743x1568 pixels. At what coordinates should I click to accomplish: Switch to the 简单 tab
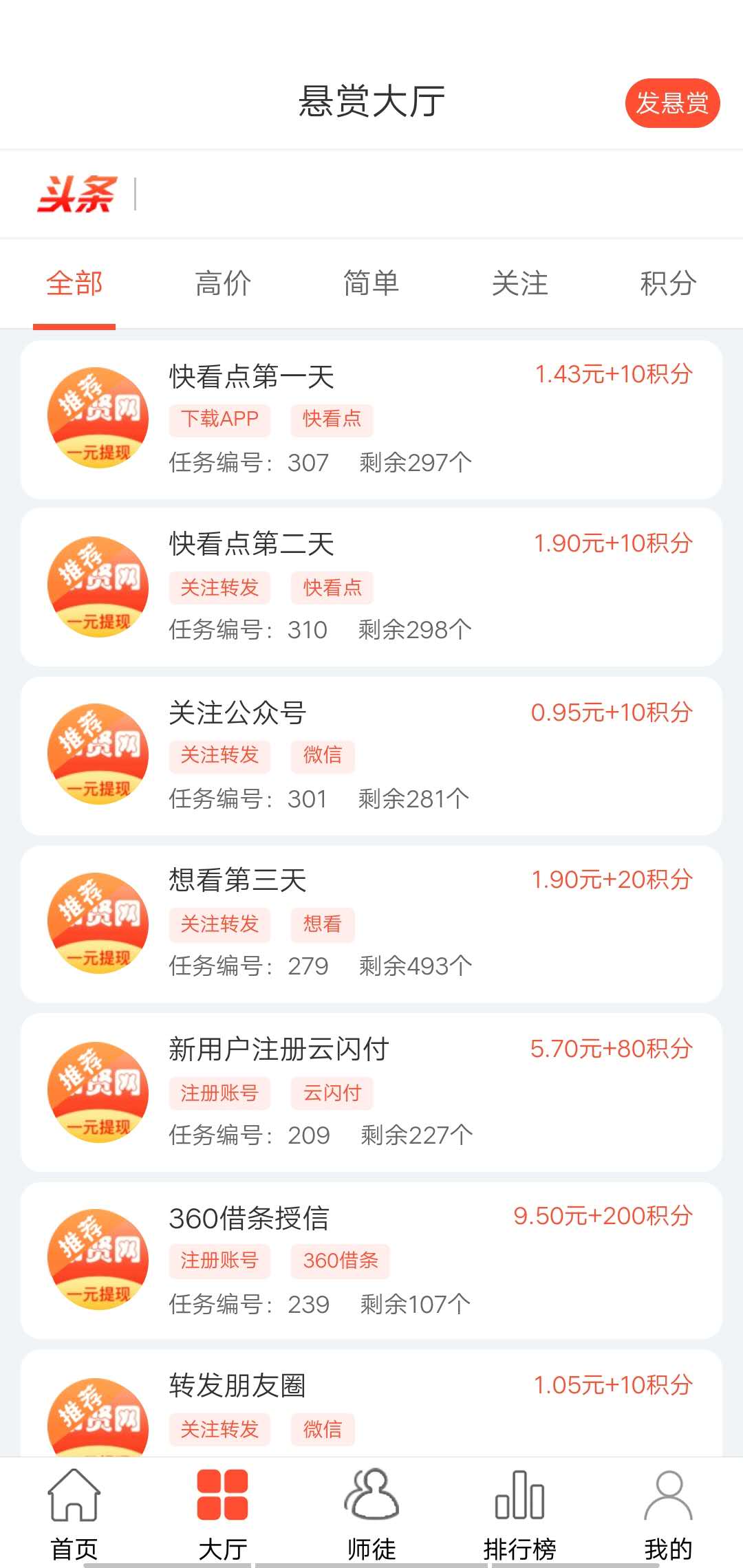pyautogui.click(x=371, y=283)
